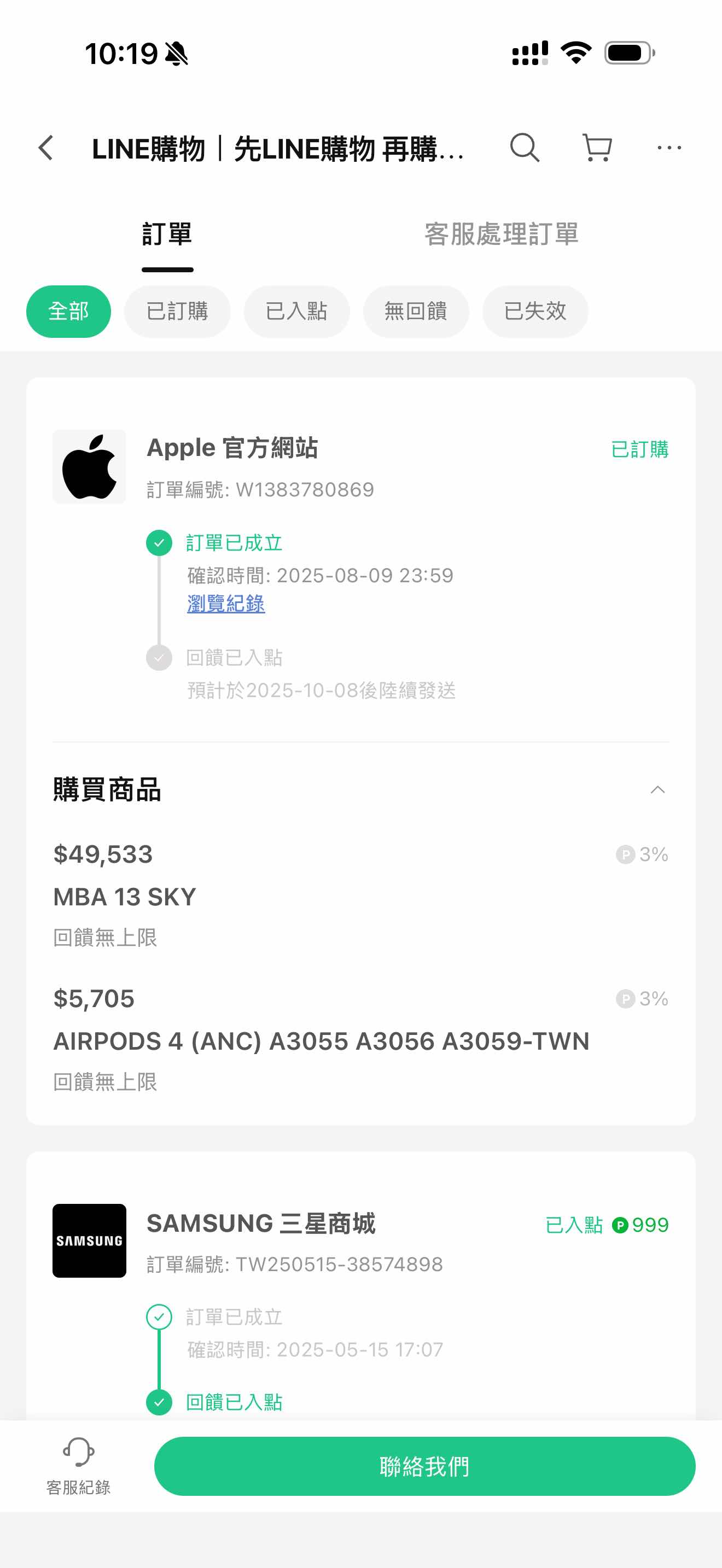Select the 全部 filter chip
The image size is (722, 1568).
click(68, 312)
